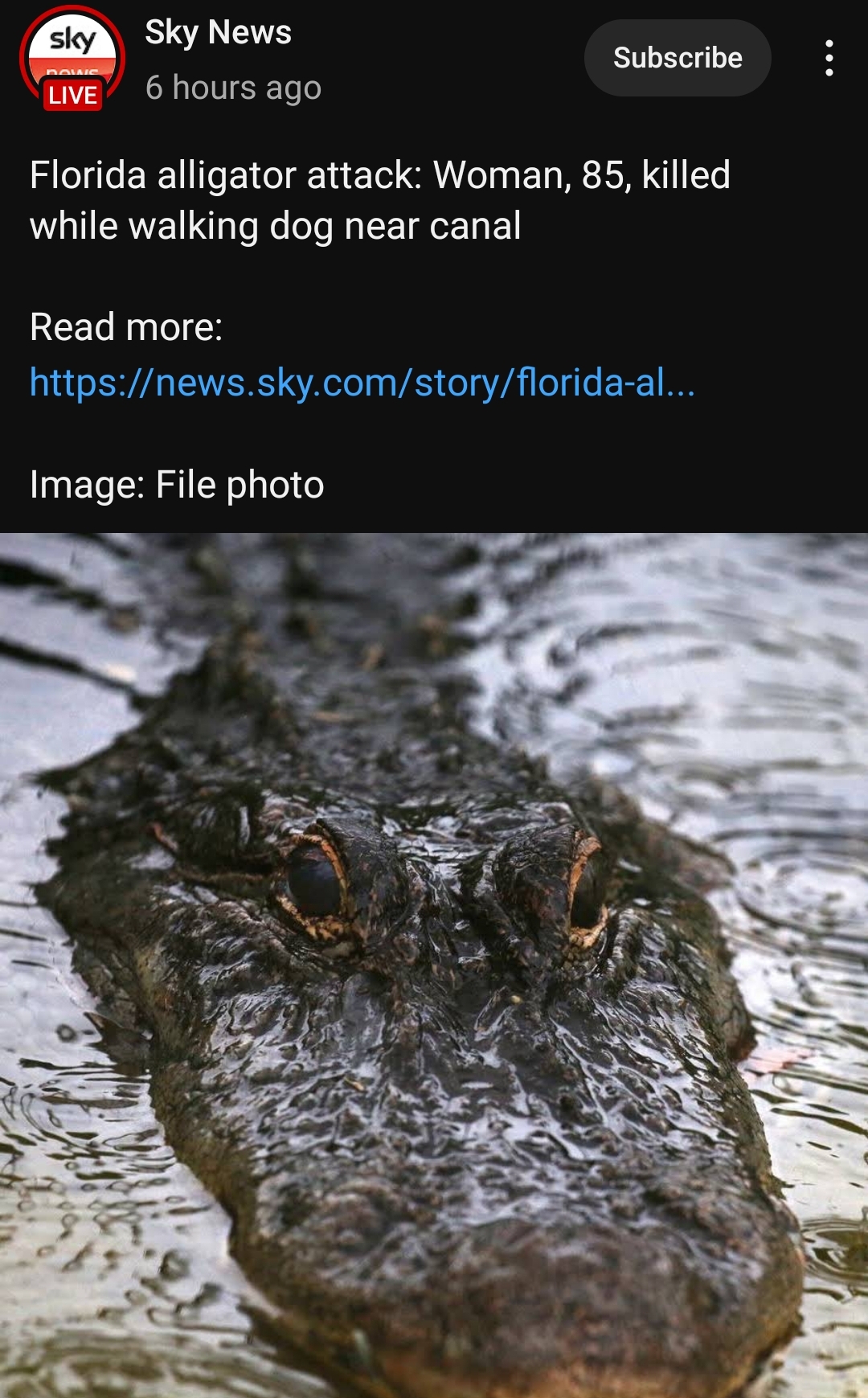Open the news.sky.com story link
This screenshot has height=1398, width=868.
pos(362,383)
